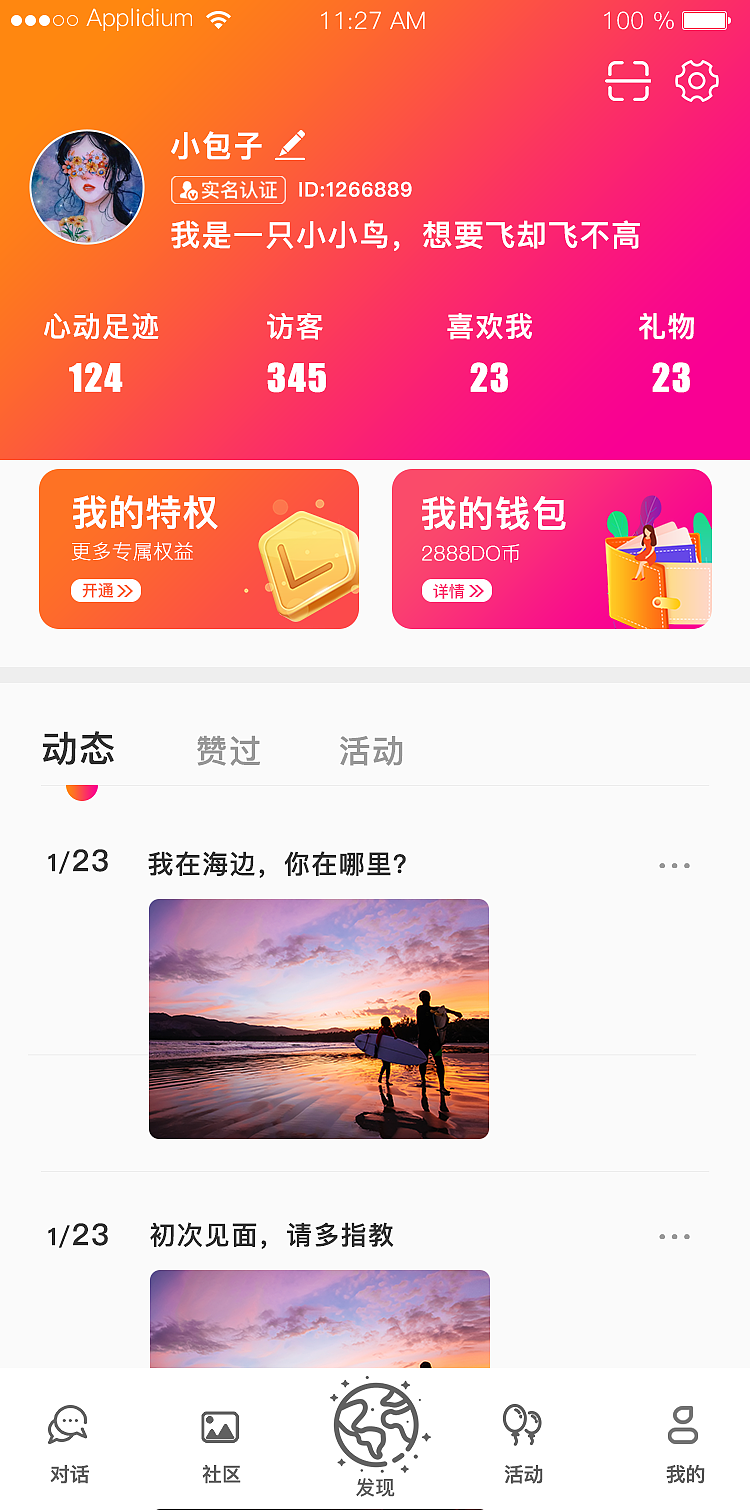Switch to the 赞过 tab
750x1510 pixels.
pos(227,750)
